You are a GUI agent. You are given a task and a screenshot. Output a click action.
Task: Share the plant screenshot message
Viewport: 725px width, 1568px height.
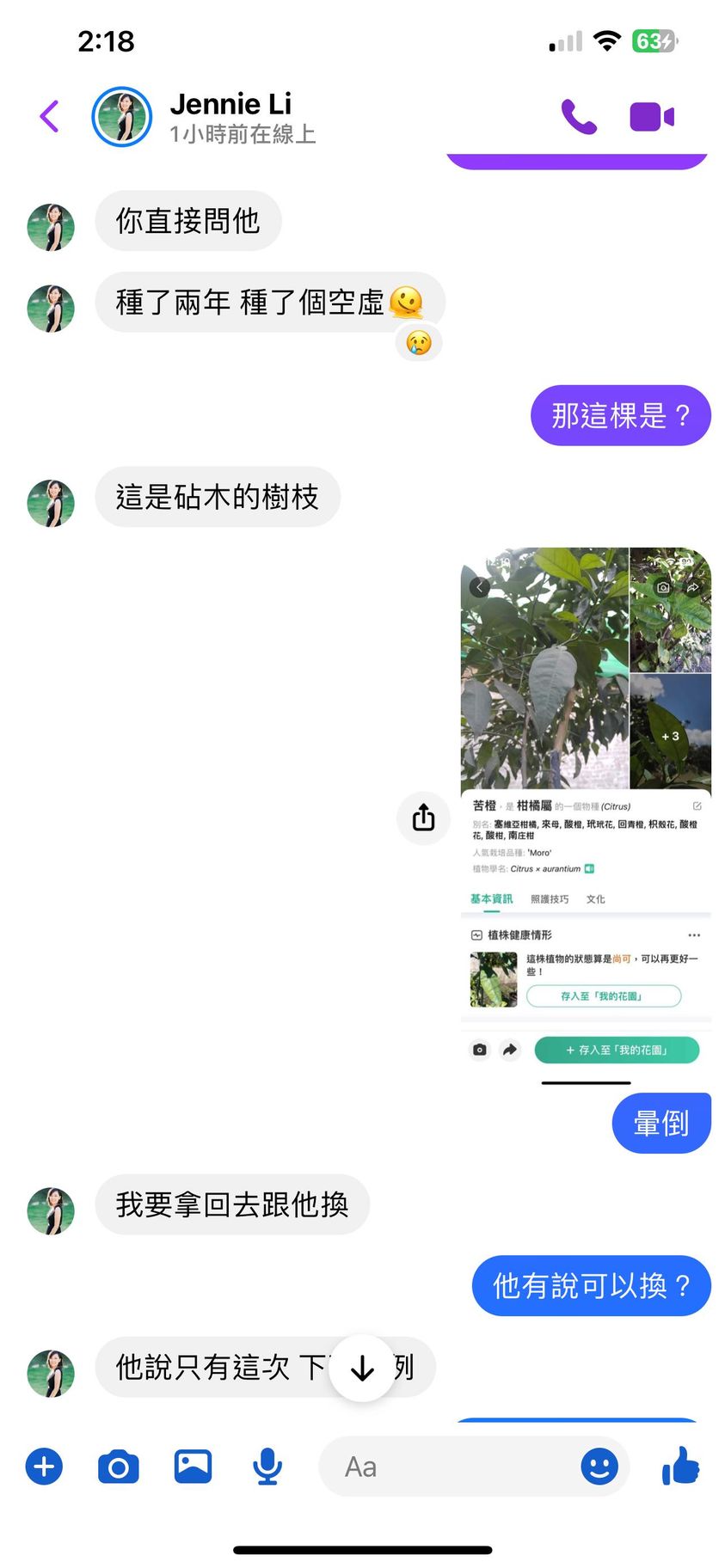(423, 817)
